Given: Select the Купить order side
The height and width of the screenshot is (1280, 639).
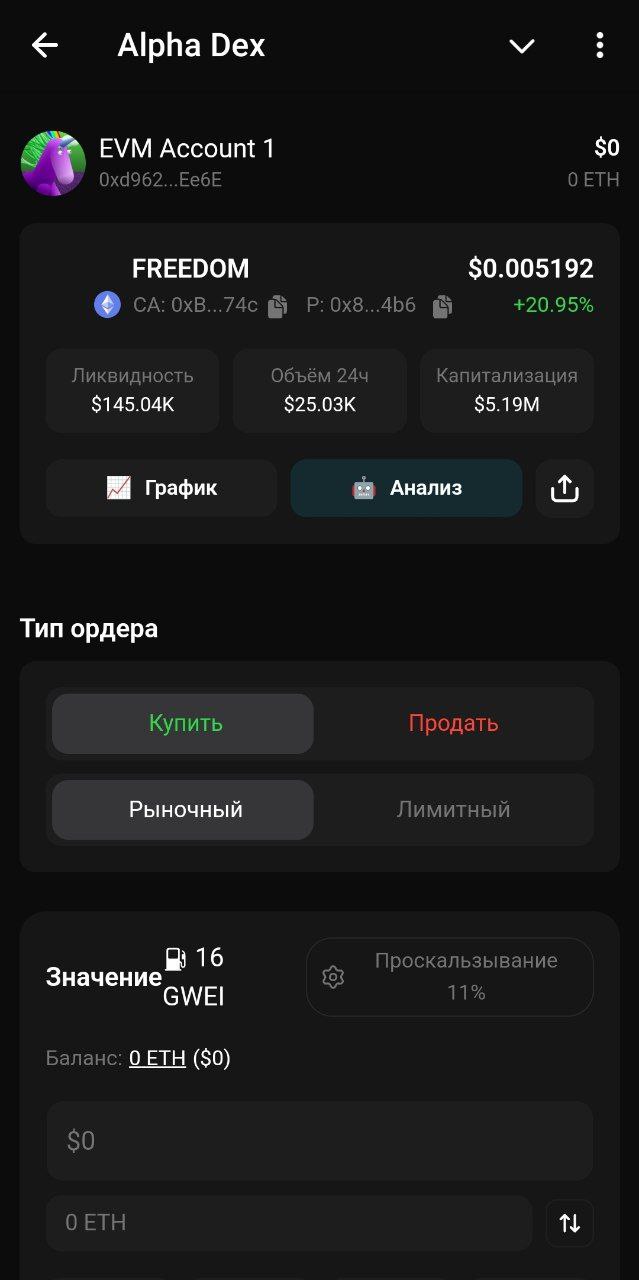Looking at the screenshot, I should (x=183, y=723).
